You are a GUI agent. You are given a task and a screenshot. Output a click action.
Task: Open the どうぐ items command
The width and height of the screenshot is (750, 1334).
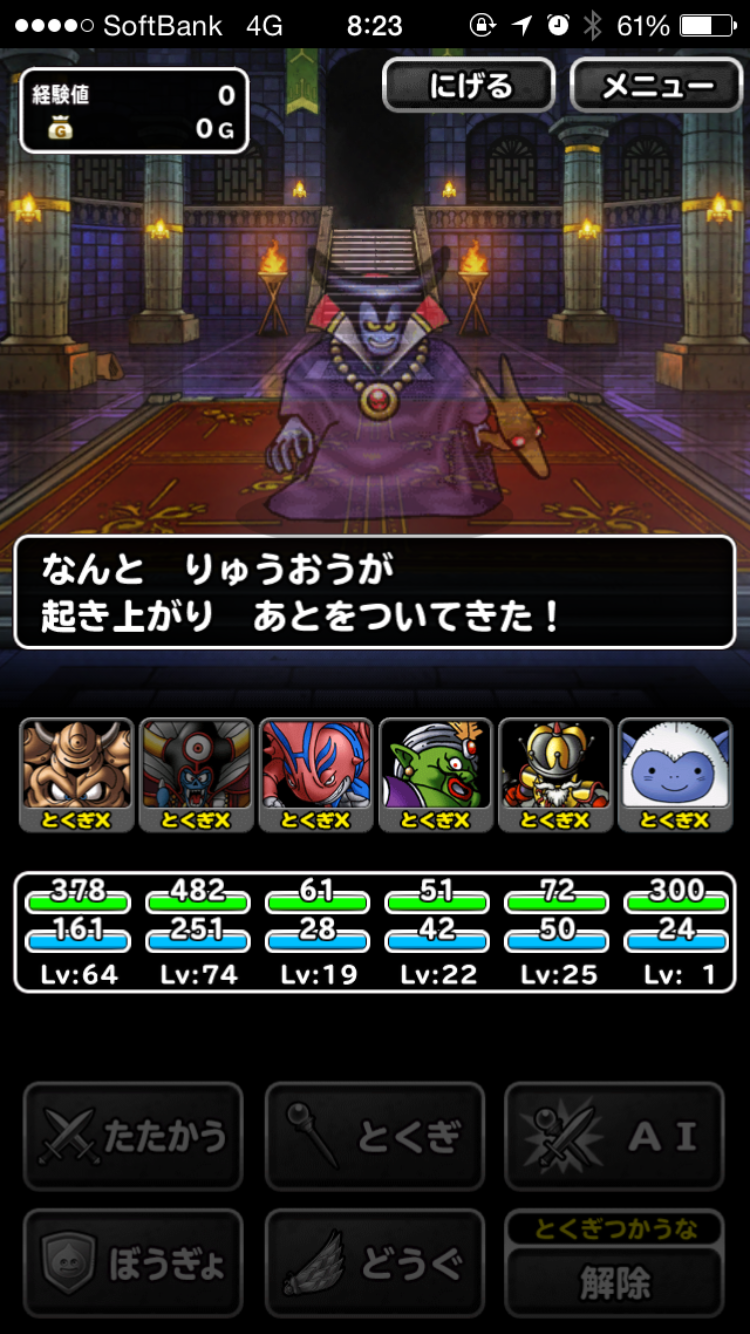point(375,1263)
